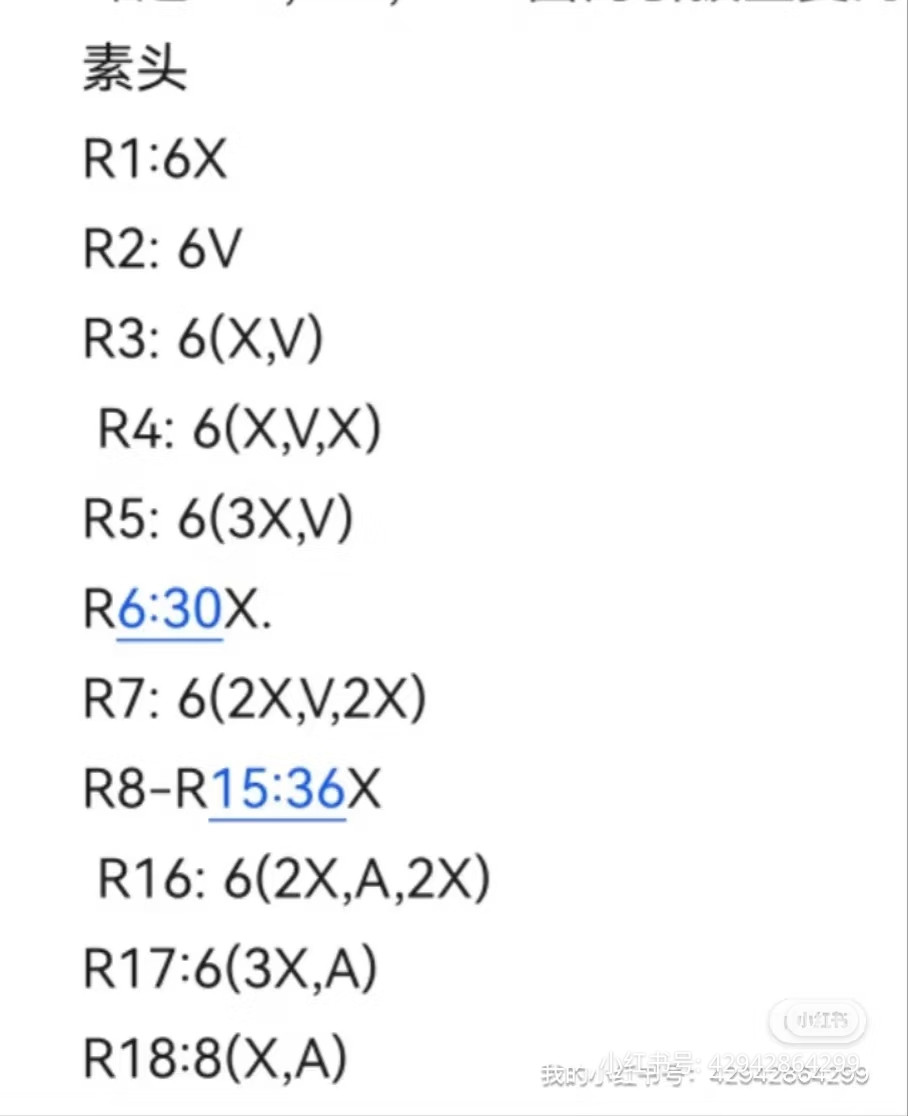Open the underlined 15:36 link in R8-R15
Image resolution: width=908 pixels, height=1116 pixels.
coord(277,792)
